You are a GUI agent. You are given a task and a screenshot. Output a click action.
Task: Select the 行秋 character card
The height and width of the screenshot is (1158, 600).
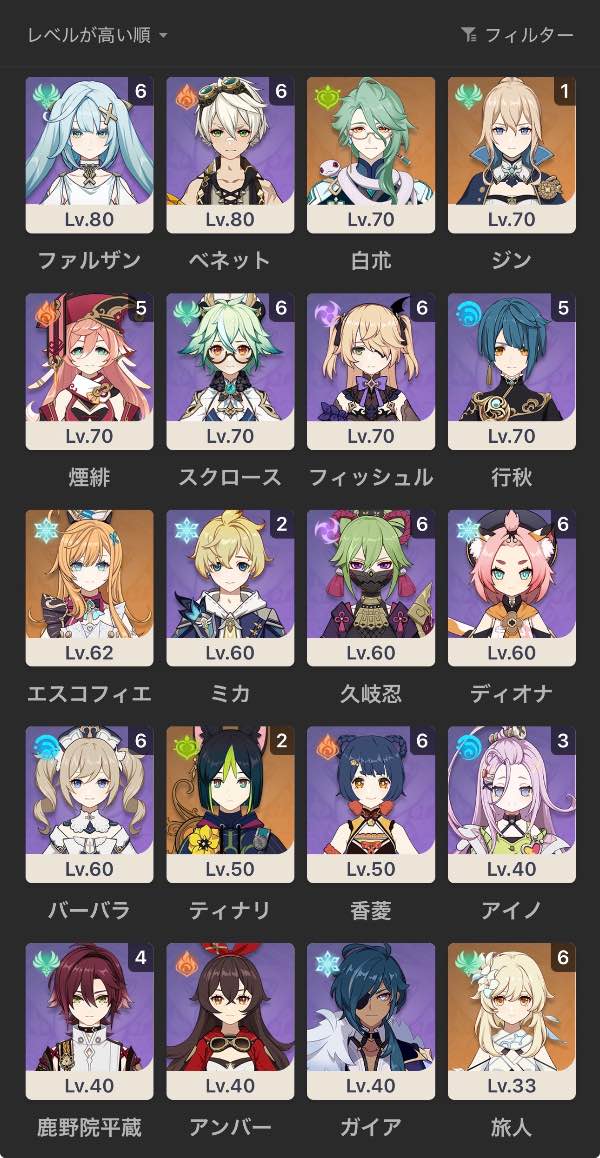coord(512,371)
